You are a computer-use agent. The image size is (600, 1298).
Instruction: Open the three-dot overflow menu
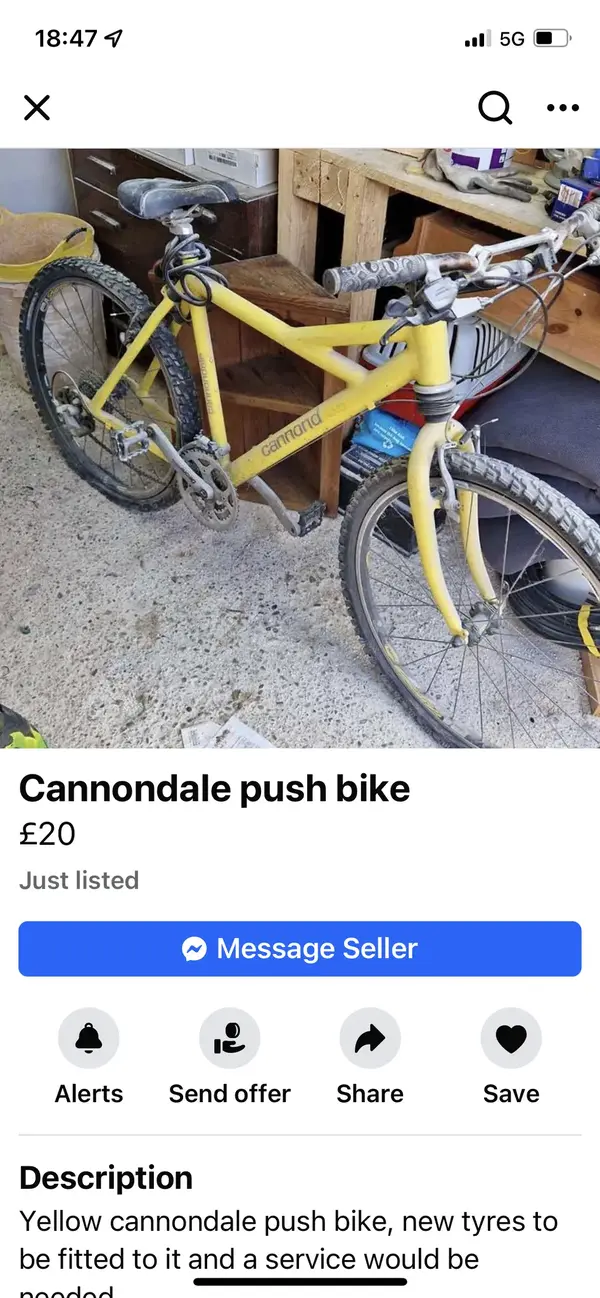562,108
